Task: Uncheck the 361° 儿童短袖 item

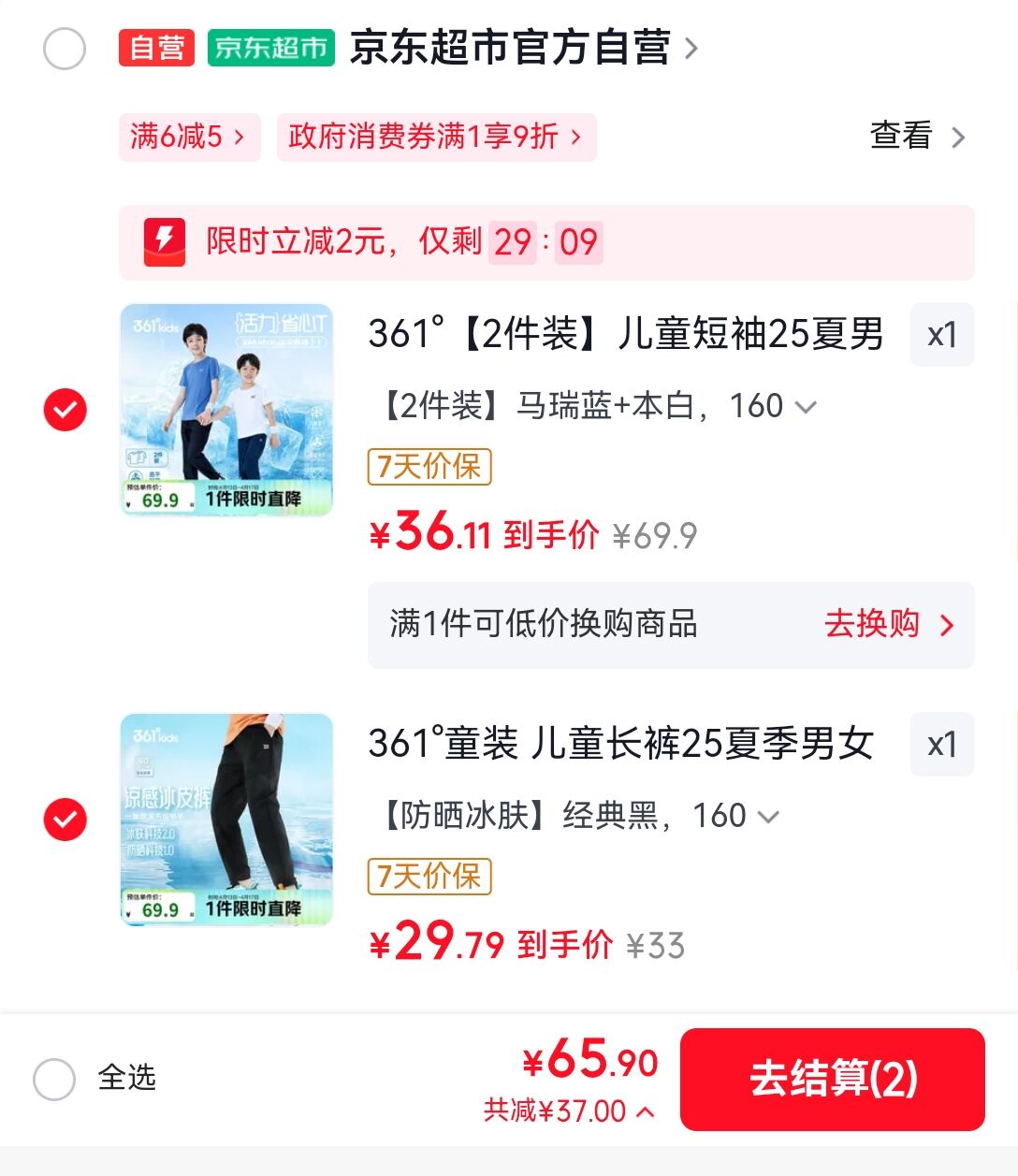Action: point(65,410)
